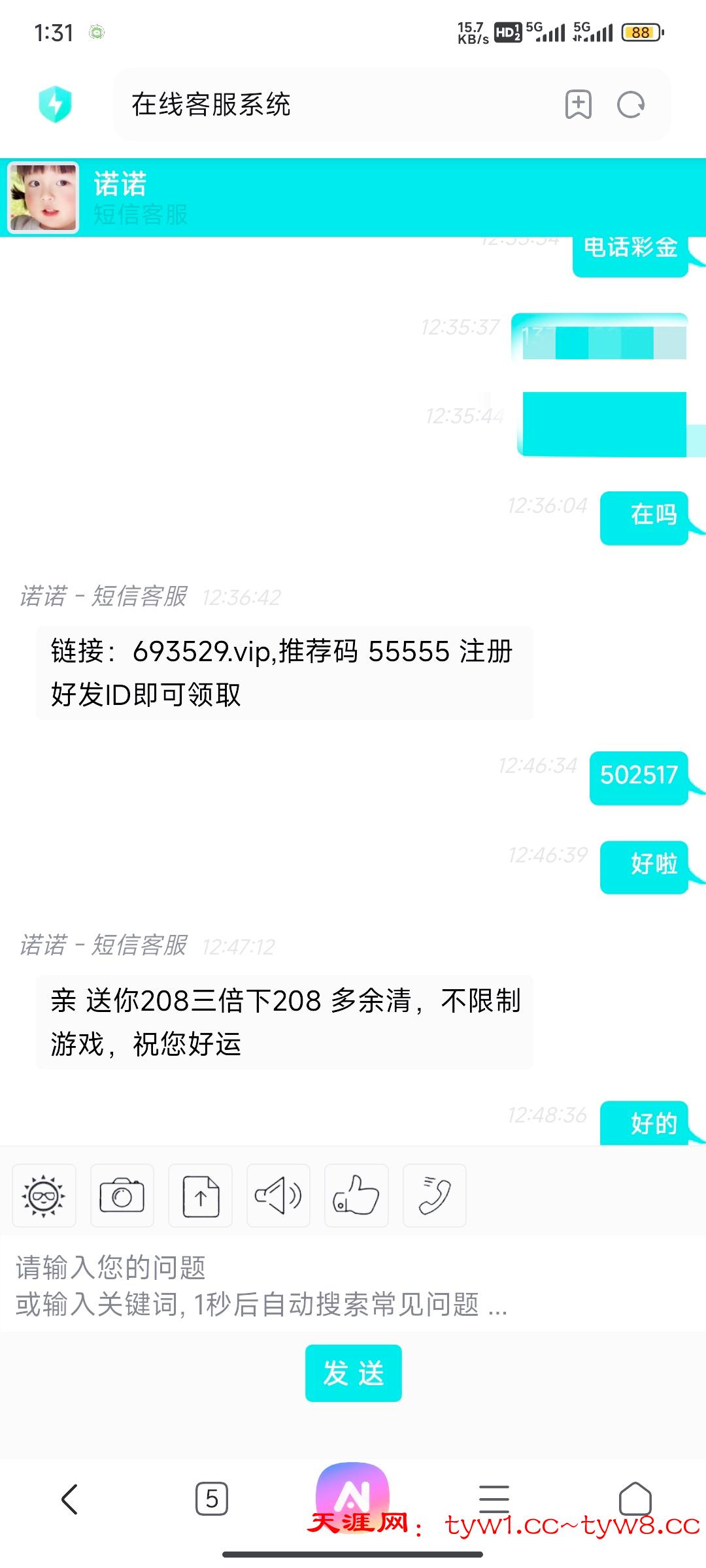The height and width of the screenshot is (1568, 706).
Task: Open the camera to take a photo
Action: click(x=122, y=1196)
